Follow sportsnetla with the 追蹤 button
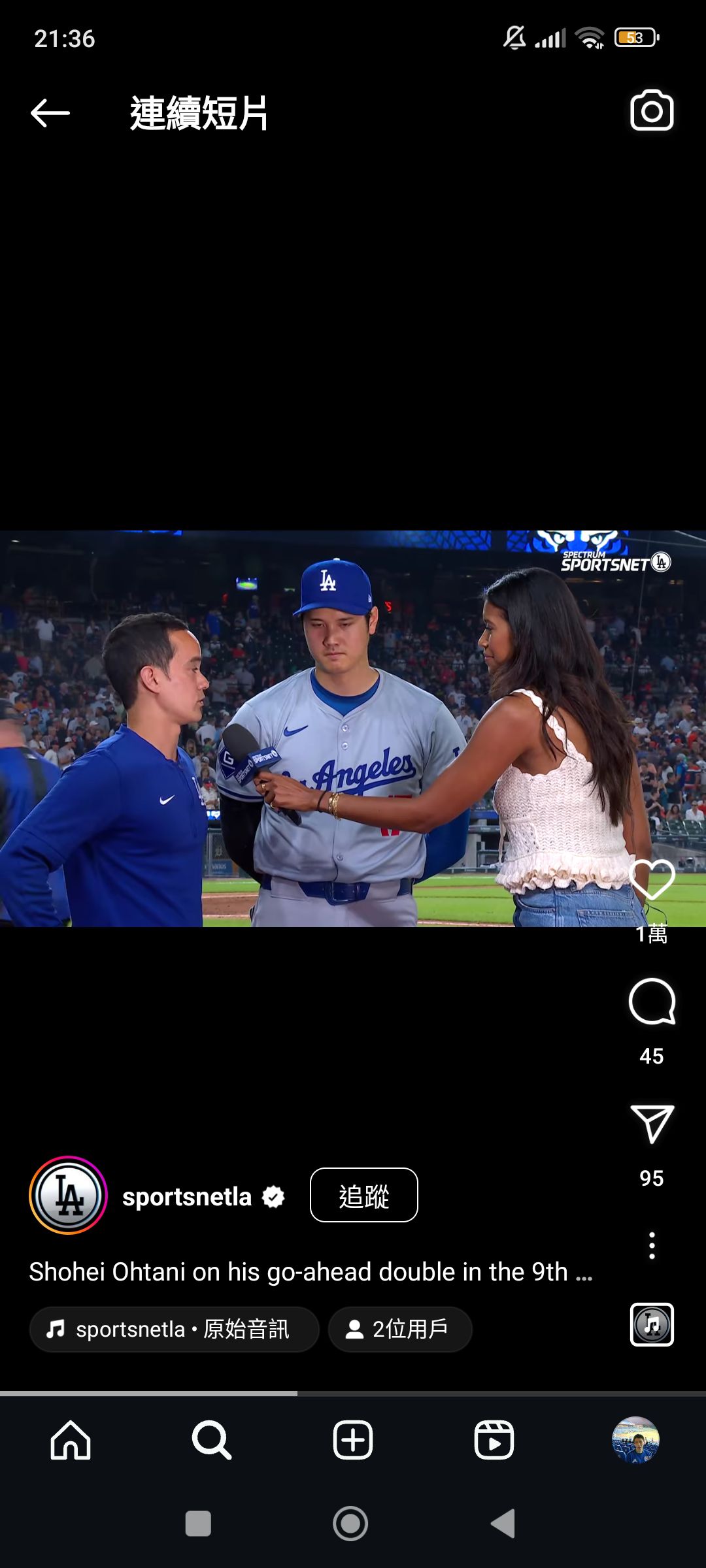The height and width of the screenshot is (1568, 706). tap(364, 1195)
